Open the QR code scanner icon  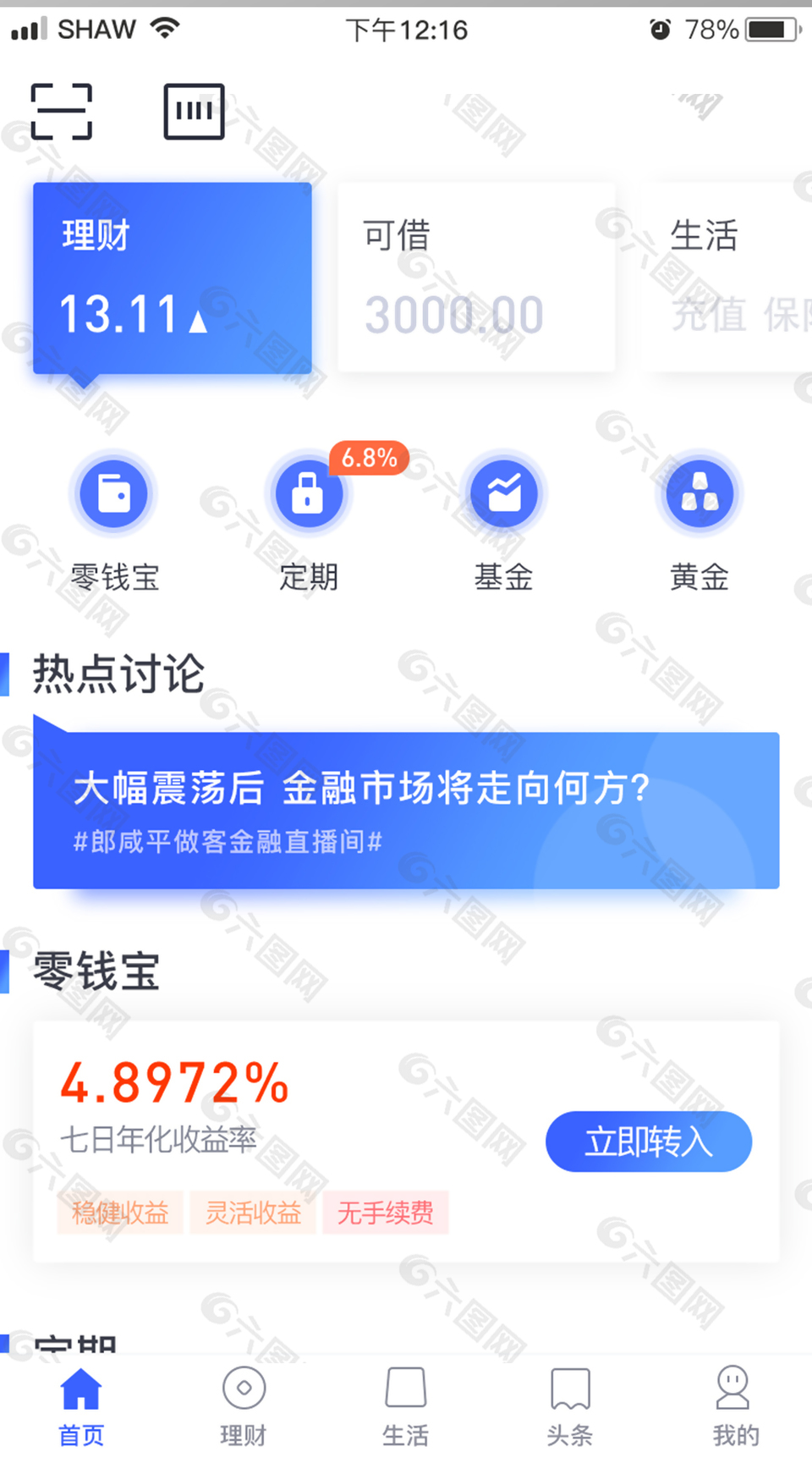pos(61,111)
